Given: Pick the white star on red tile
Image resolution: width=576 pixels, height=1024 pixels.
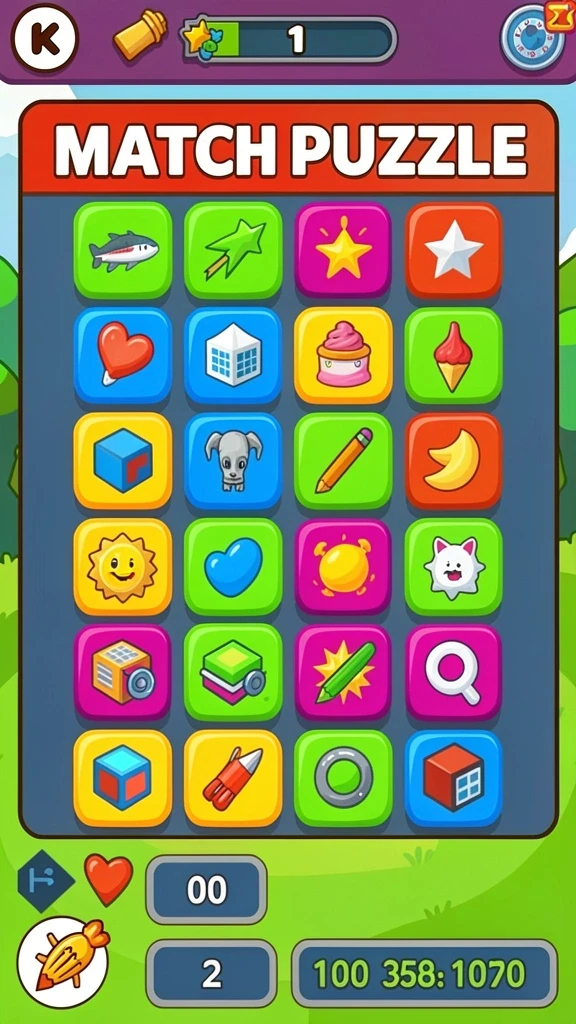Looking at the screenshot, I should (454, 251).
